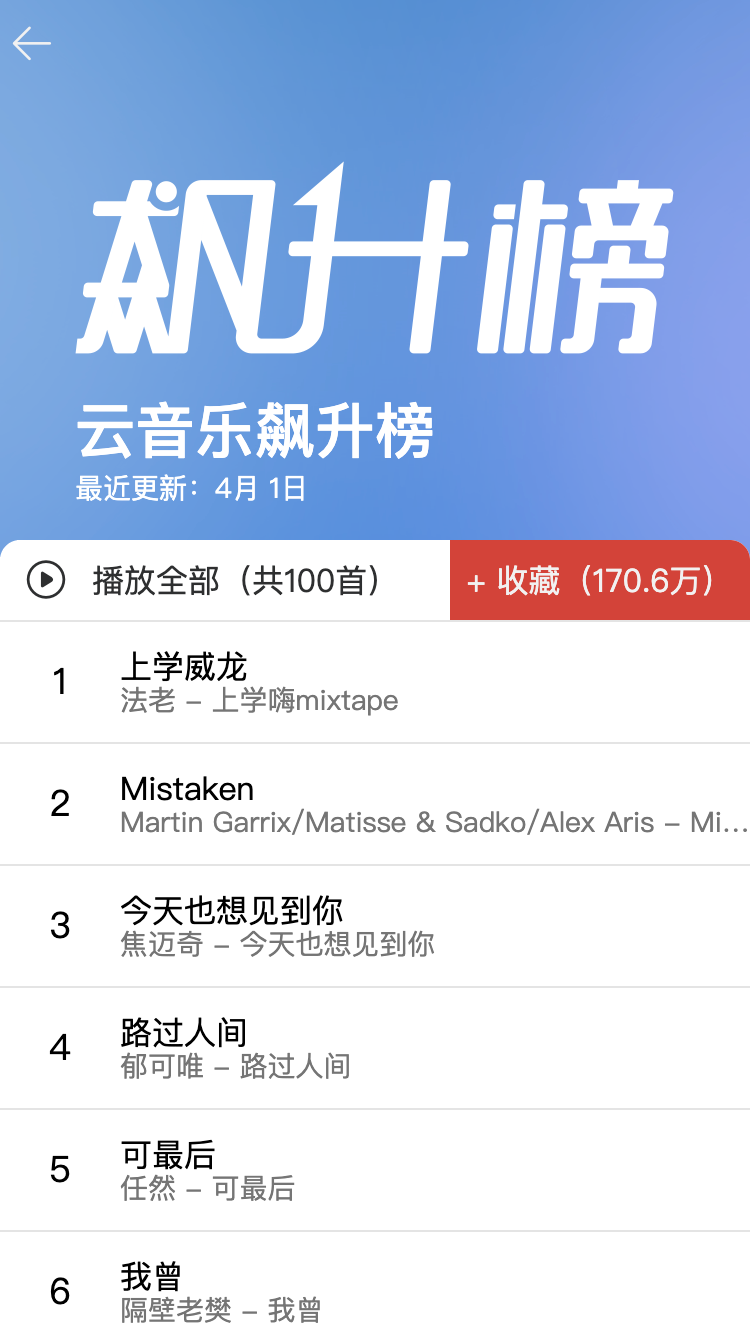
Task: Open the song Mistaken by Martin Garrix
Action: tap(186, 789)
